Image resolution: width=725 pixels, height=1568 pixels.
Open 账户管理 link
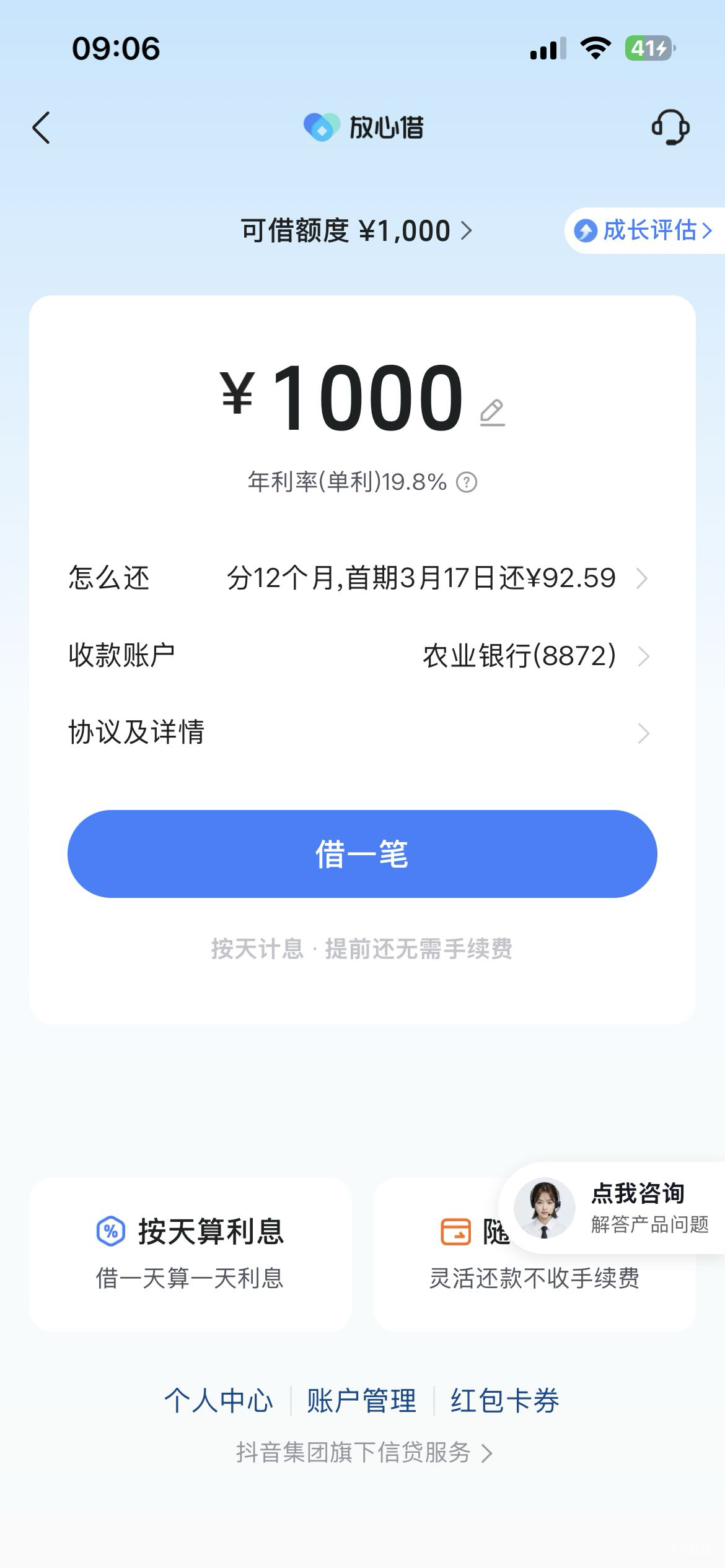click(x=362, y=1401)
